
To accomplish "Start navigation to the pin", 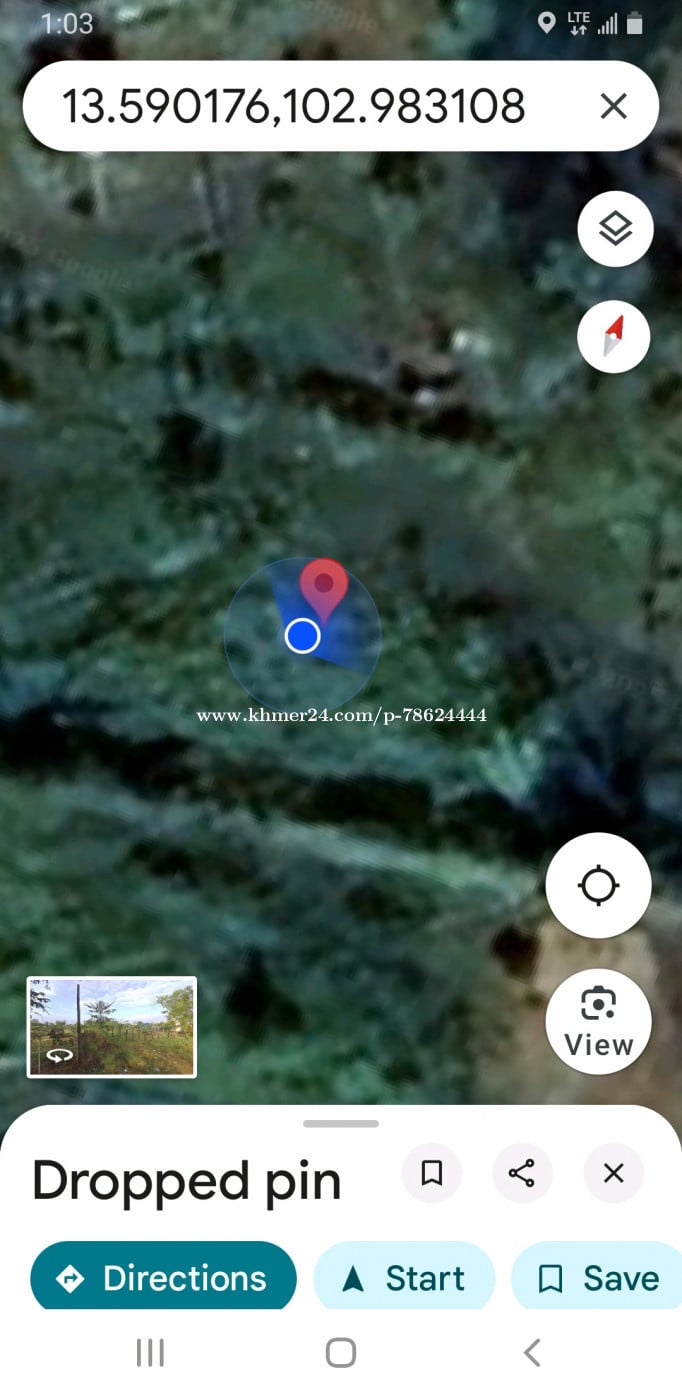I will coord(404,1277).
